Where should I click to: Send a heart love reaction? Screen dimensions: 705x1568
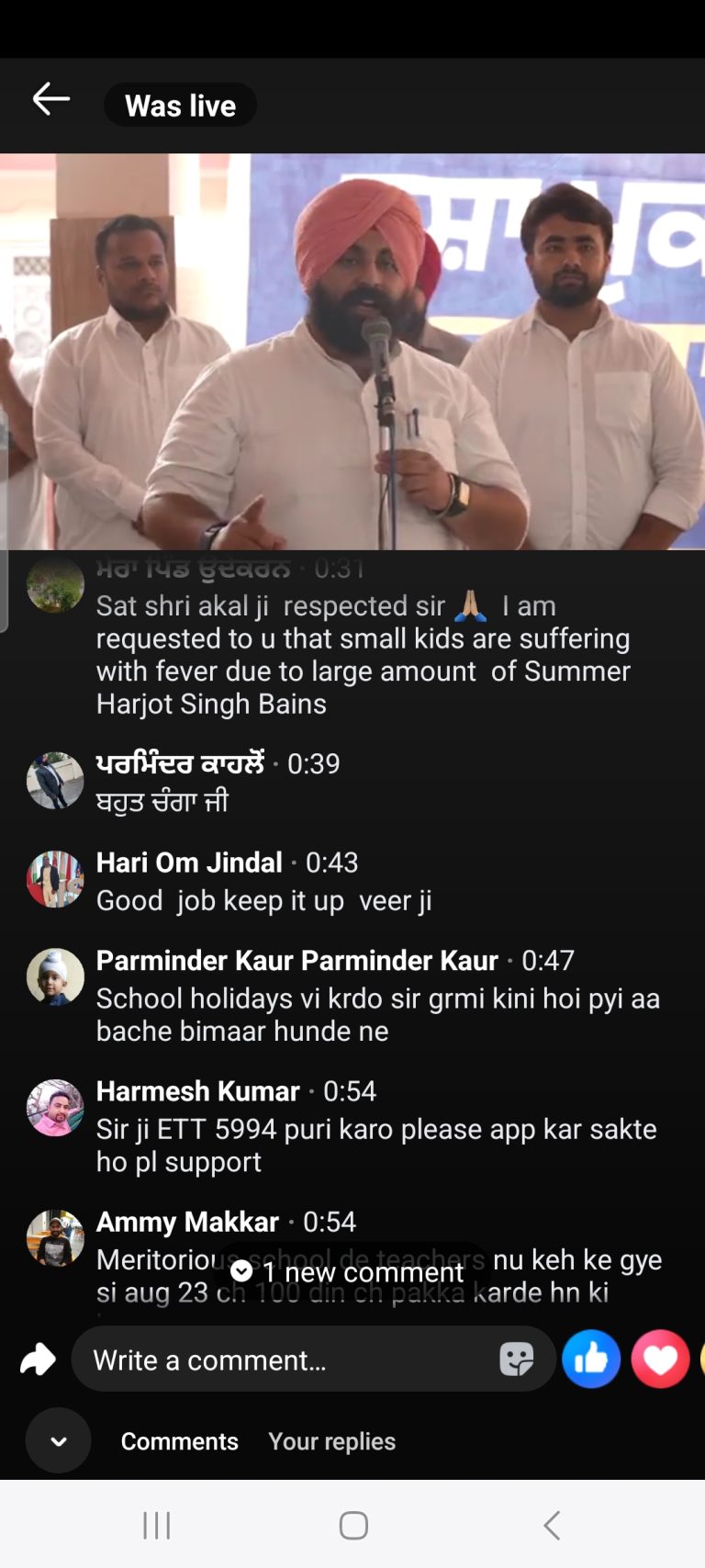point(660,1359)
